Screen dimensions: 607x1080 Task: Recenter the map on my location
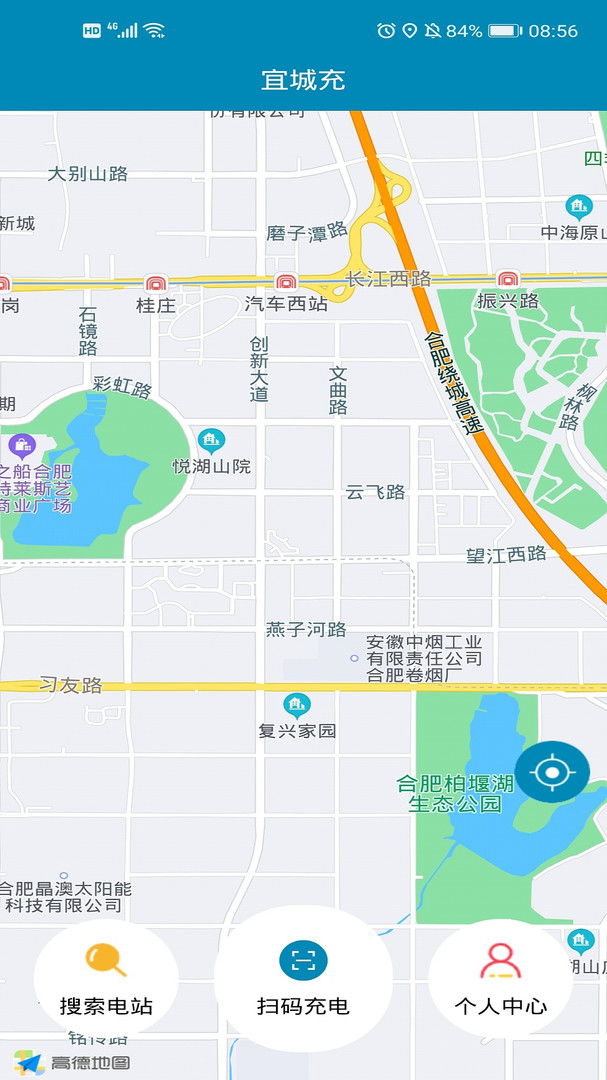pos(551,773)
